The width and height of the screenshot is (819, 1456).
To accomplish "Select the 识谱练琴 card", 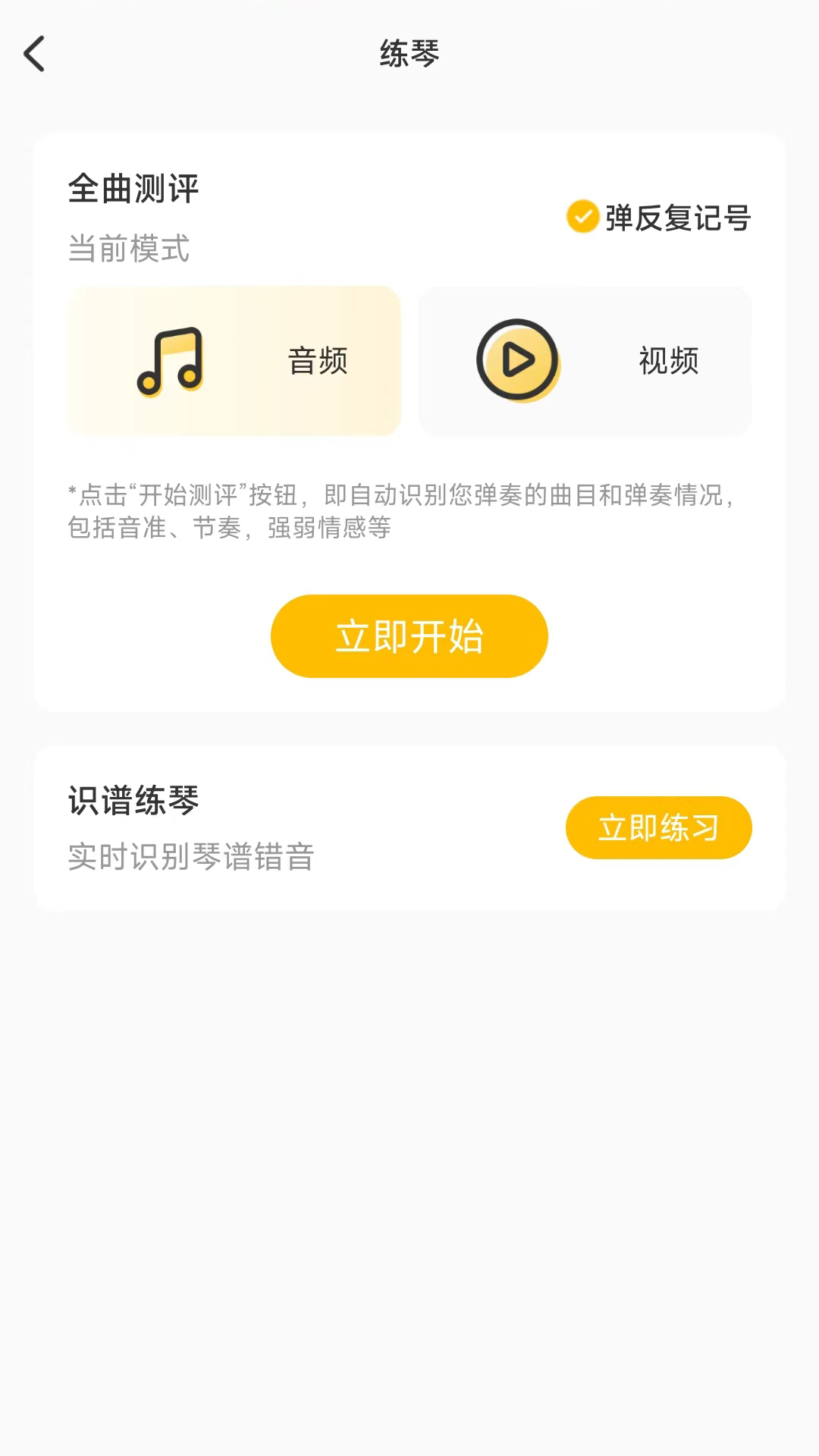I will pyautogui.click(x=409, y=827).
